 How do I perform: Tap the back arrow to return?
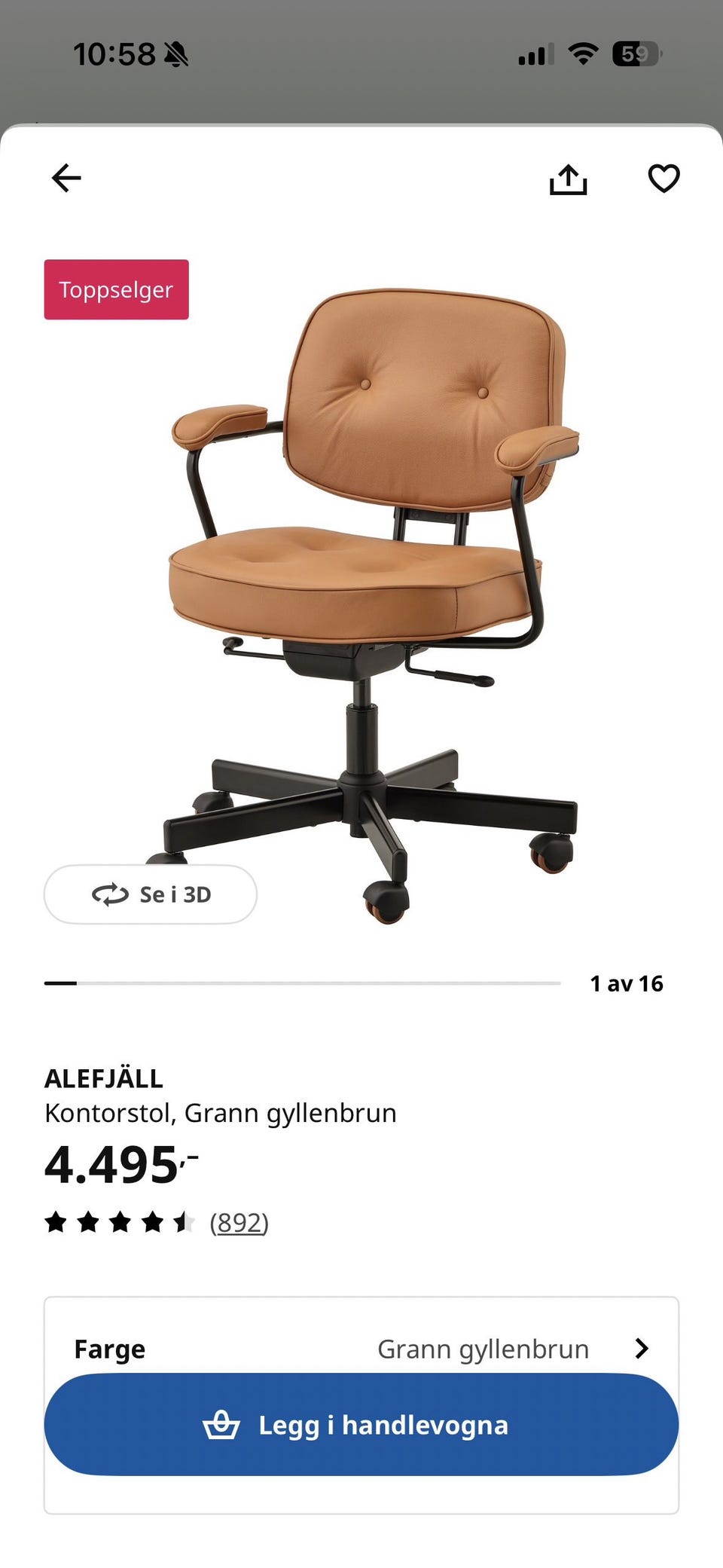click(x=66, y=178)
